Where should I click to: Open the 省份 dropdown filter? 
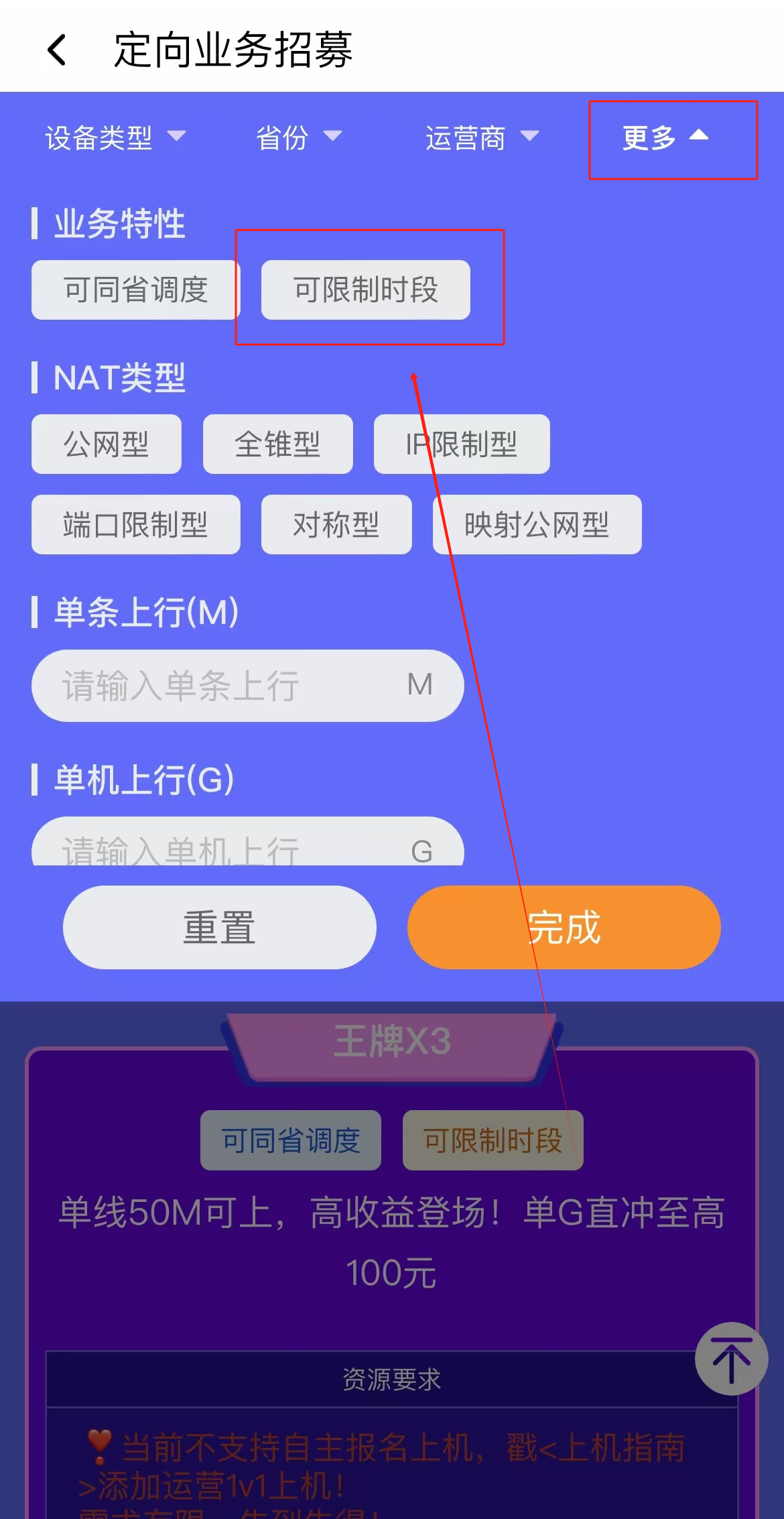(x=299, y=138)
